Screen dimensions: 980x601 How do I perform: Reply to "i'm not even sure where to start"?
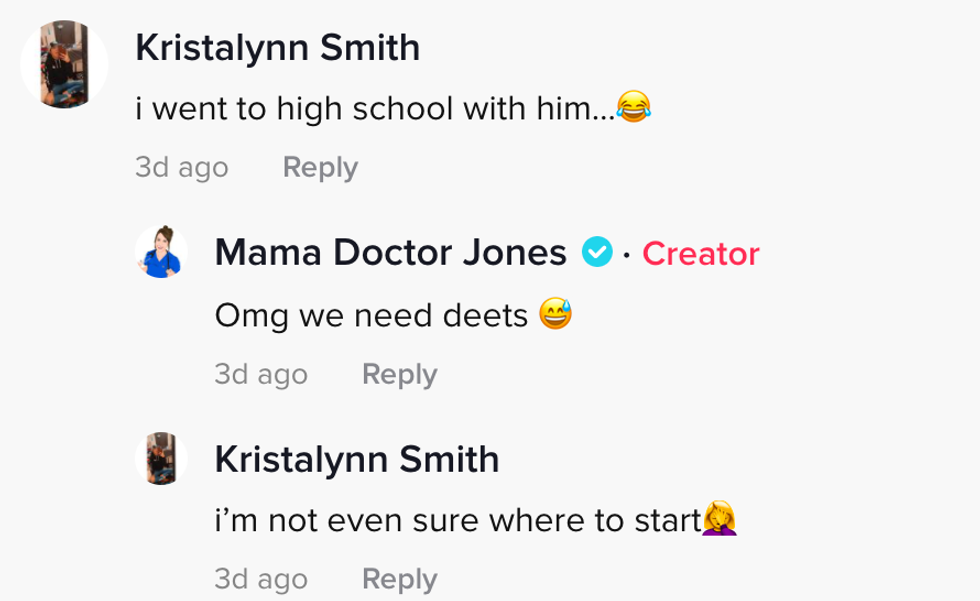[399, 579]
